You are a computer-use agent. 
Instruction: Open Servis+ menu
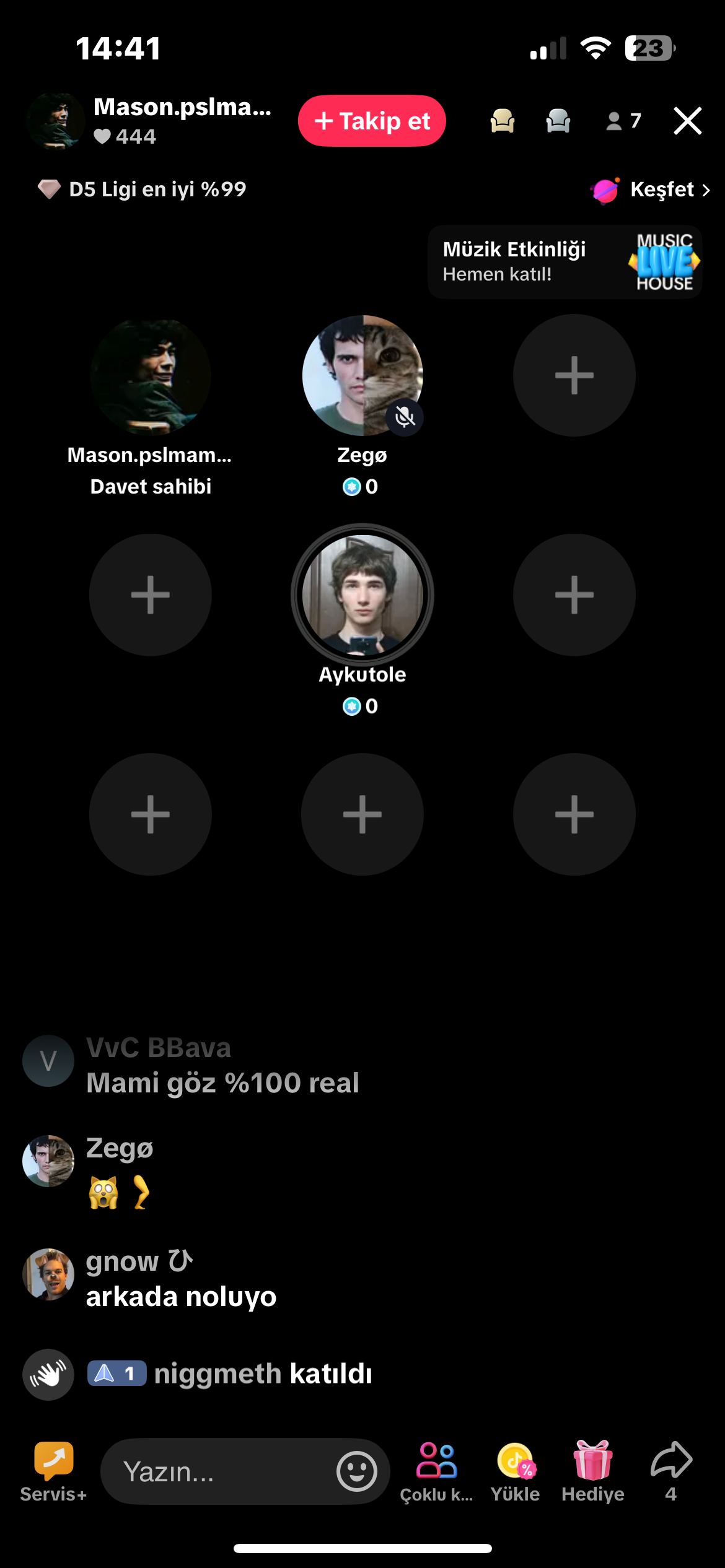pos(53,1471)
